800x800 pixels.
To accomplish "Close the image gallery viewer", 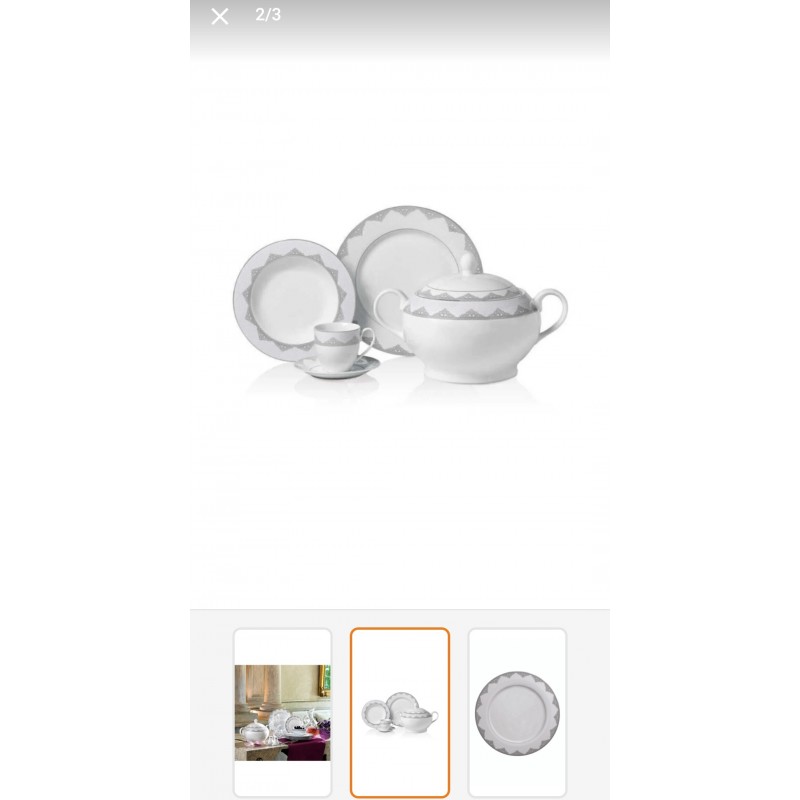I will [220, 16].
